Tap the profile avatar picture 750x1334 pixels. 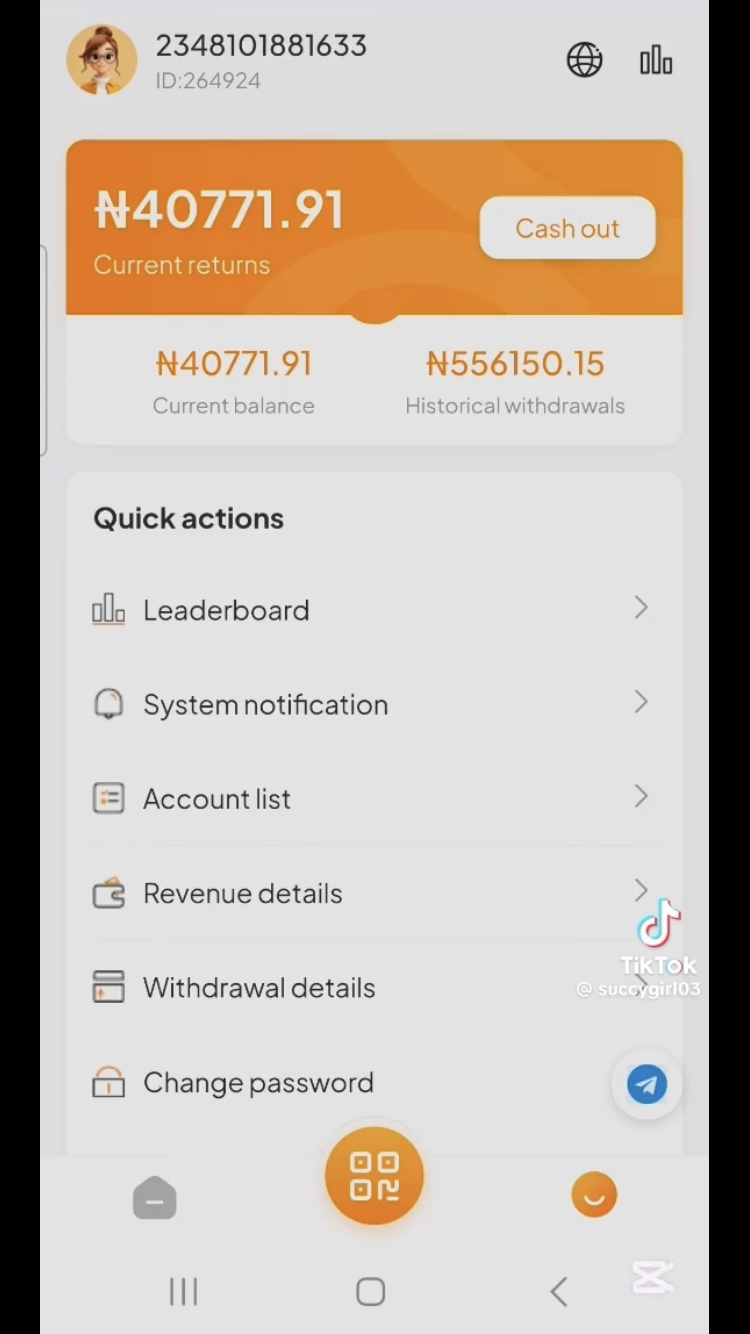pyautogui.click(x=101, y=60)
